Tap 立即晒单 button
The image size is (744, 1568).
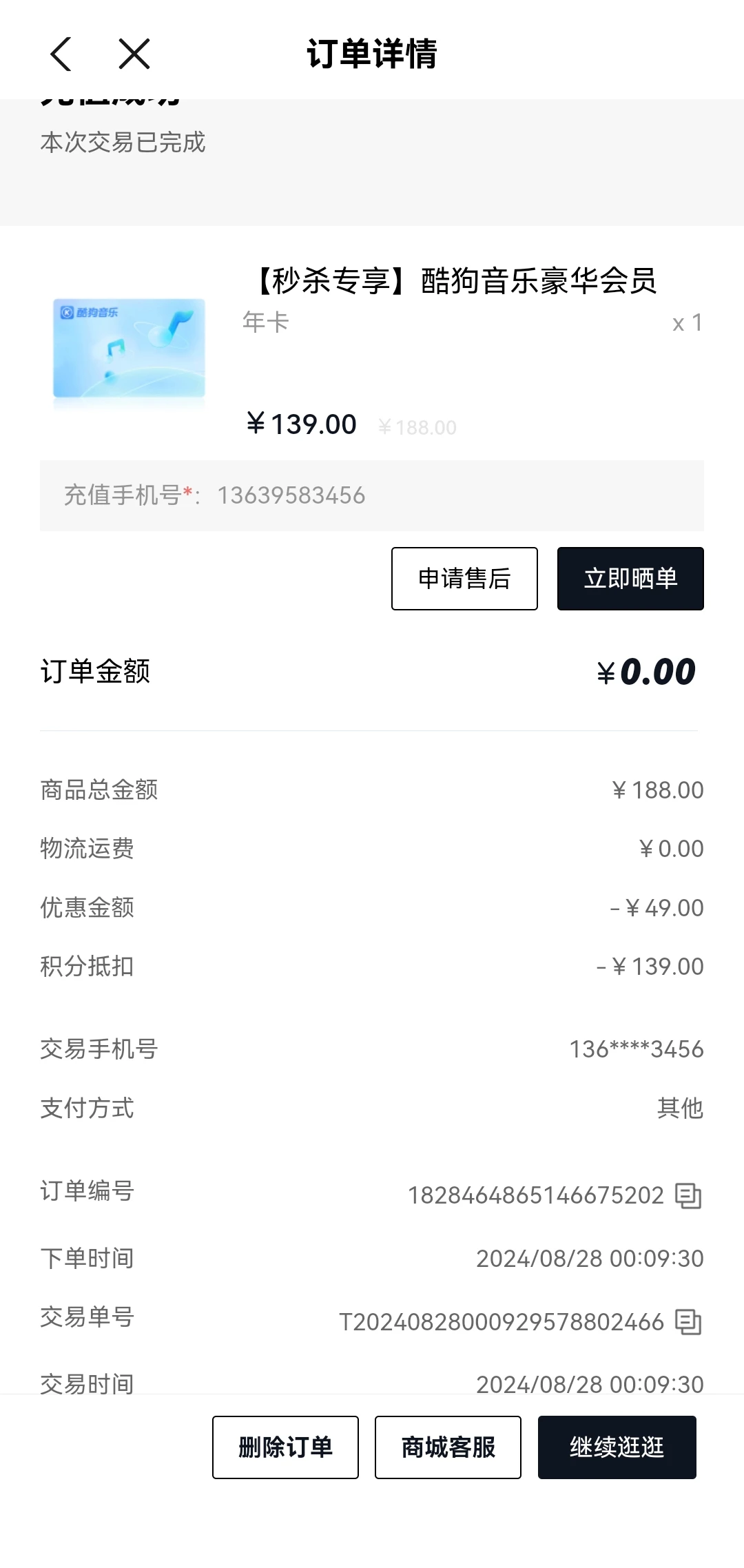[x=630, y=579]
